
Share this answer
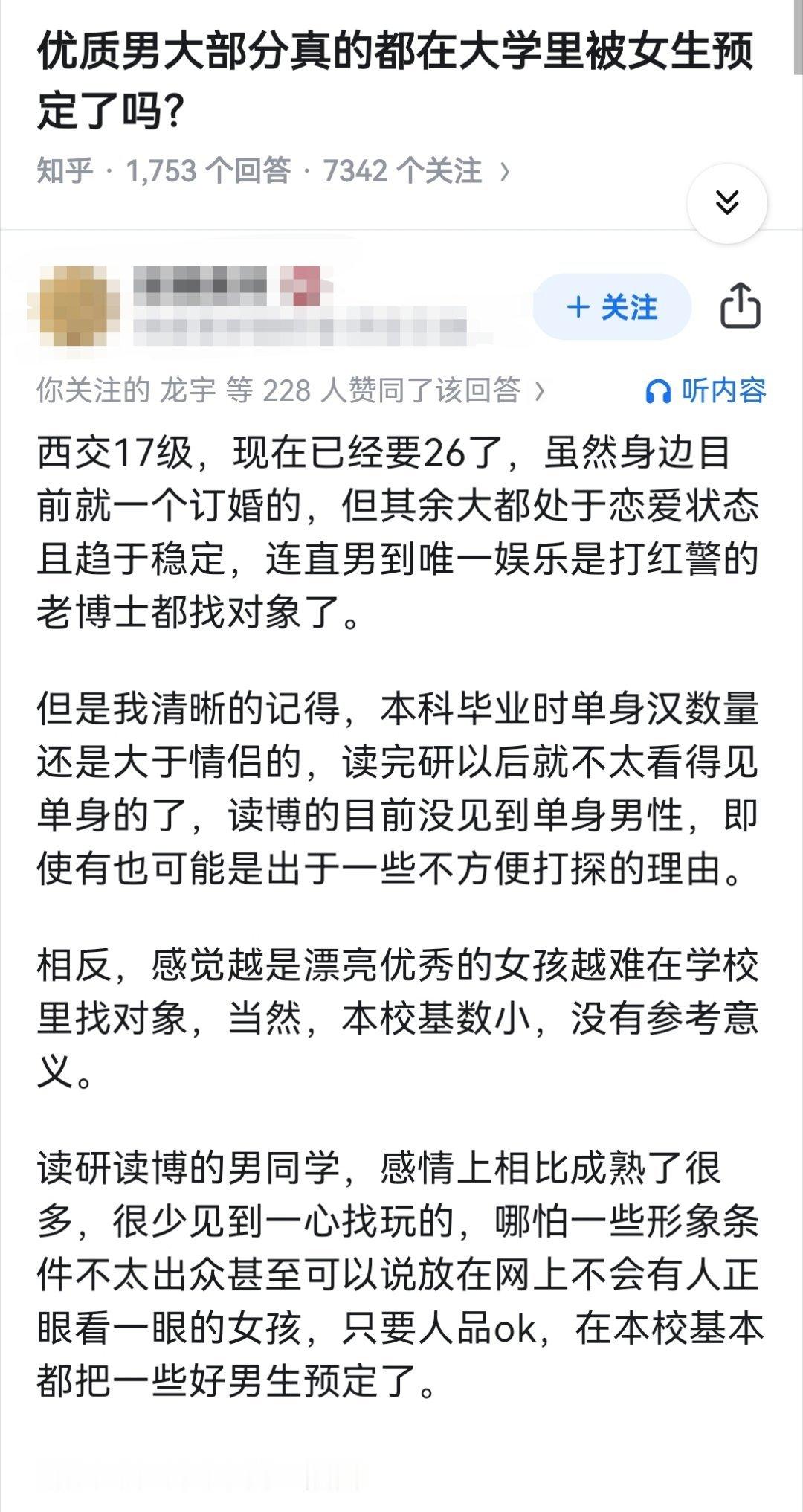coord(741,306)
